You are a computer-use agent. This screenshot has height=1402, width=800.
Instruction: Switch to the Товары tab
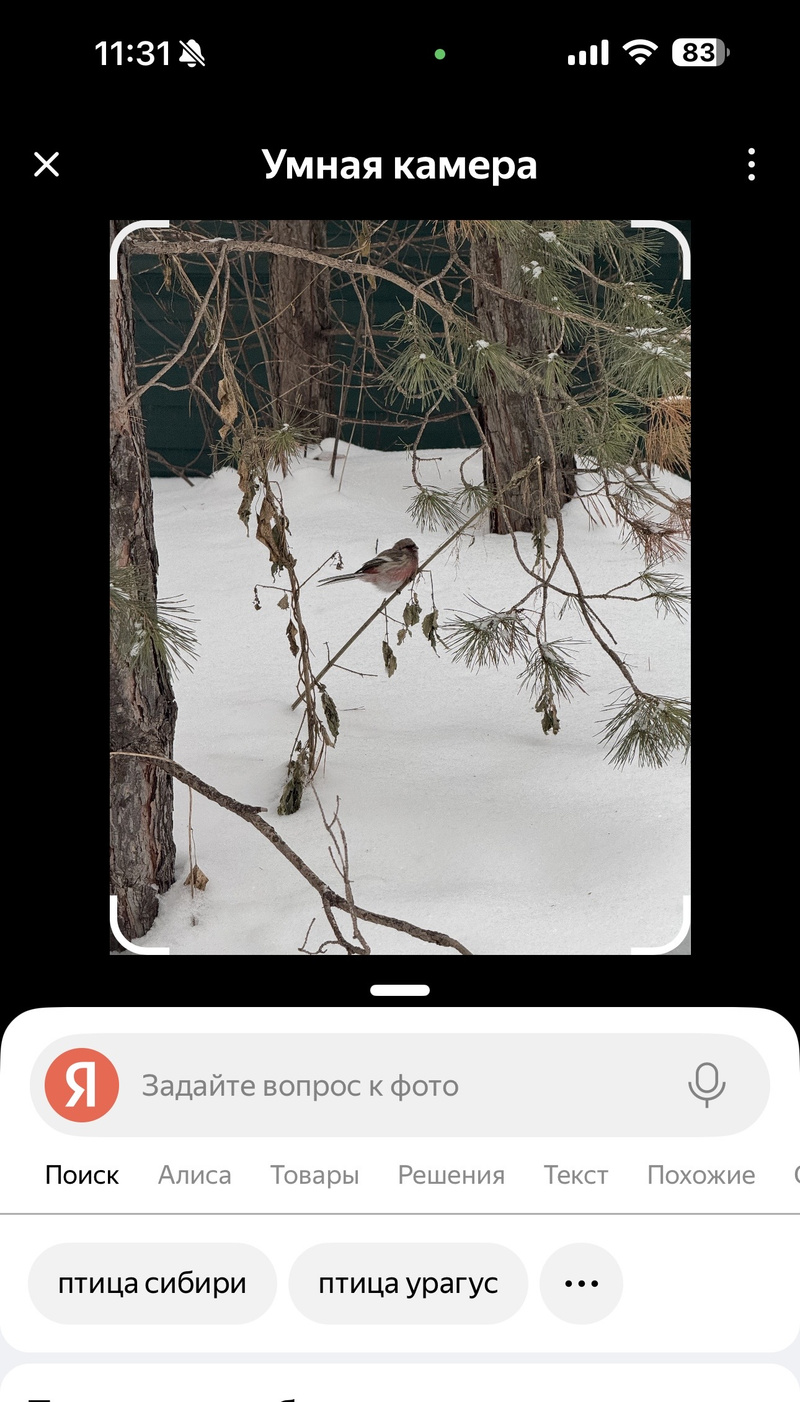(314, 1175)
